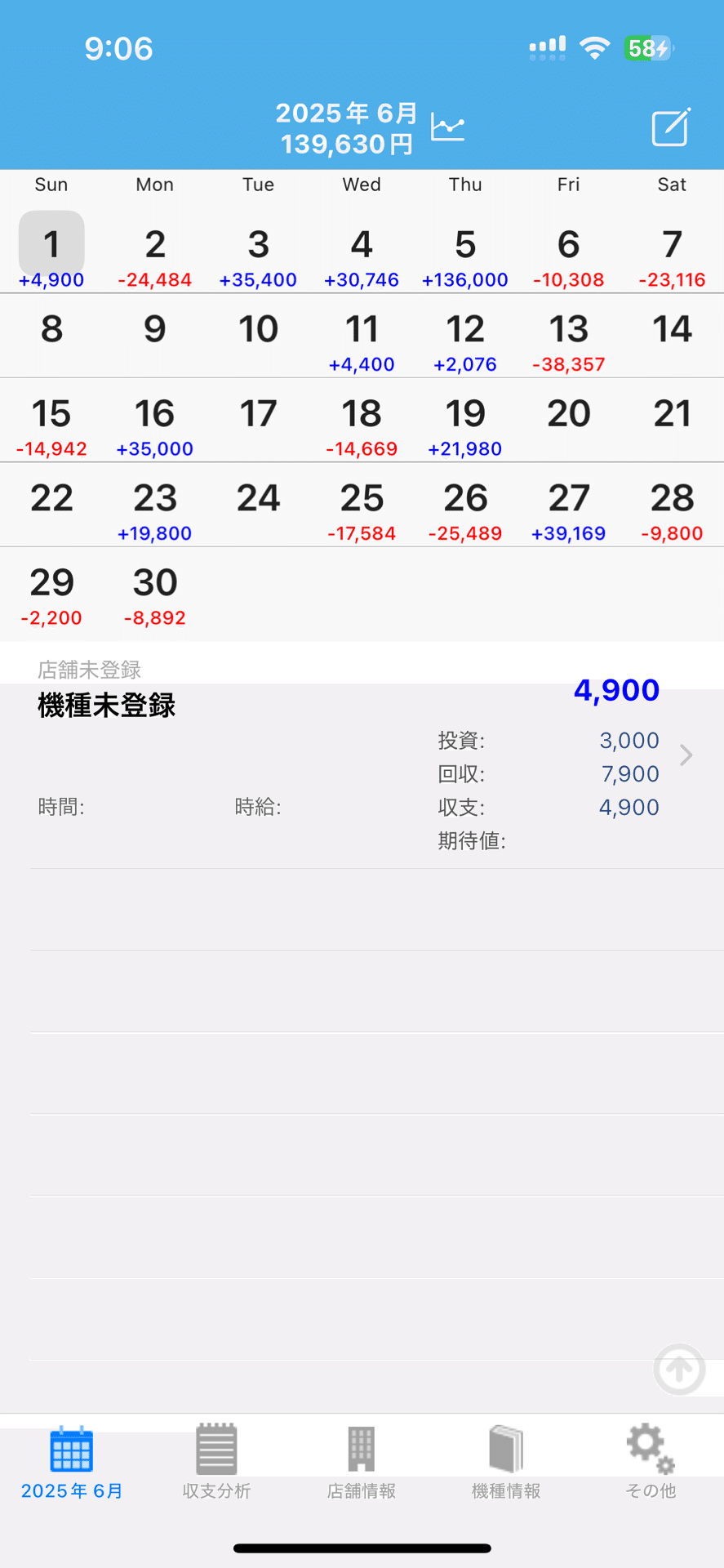Open the 機種未登録 record details

pos(362,755)
